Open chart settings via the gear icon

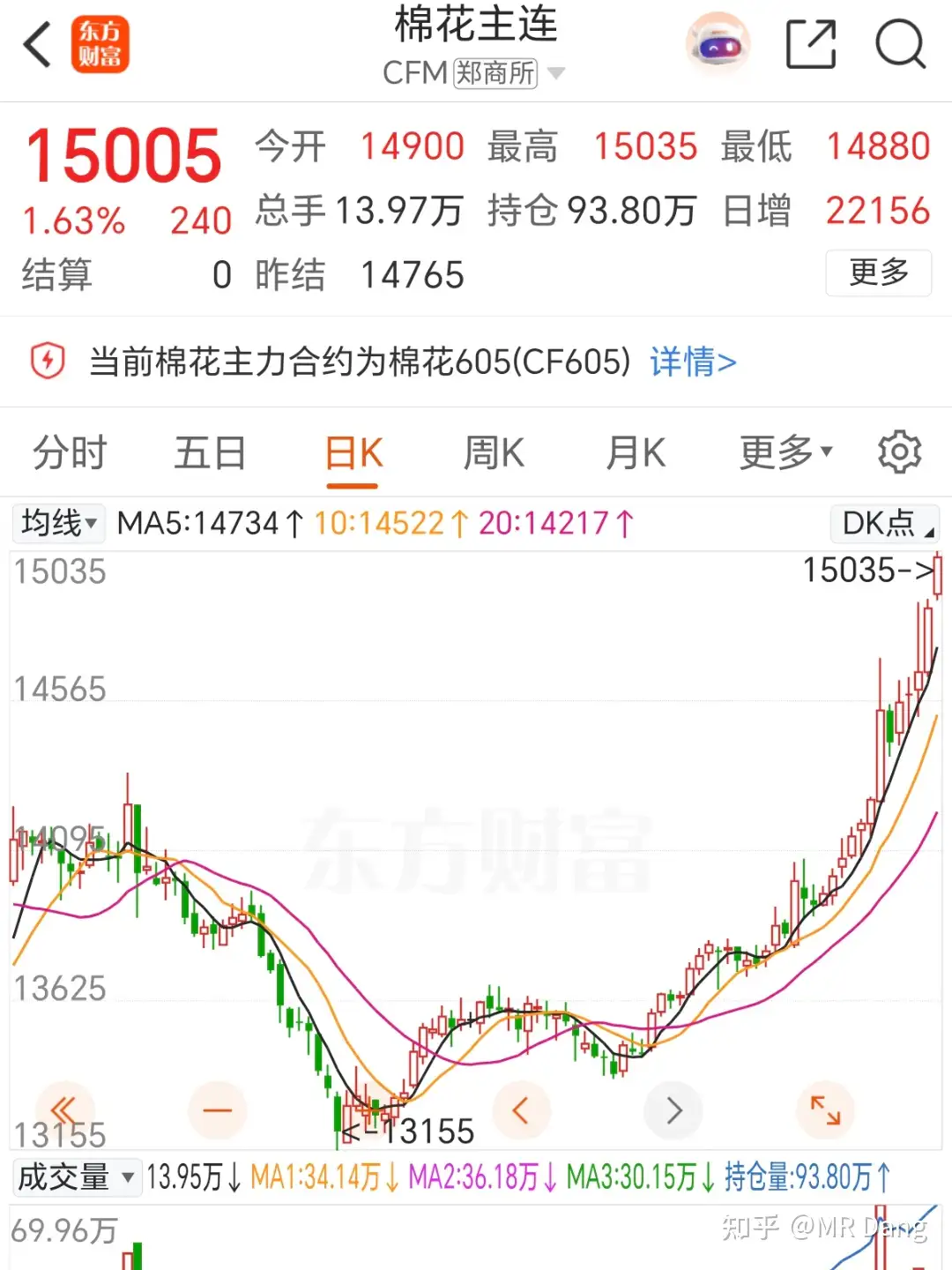point(900,452)
